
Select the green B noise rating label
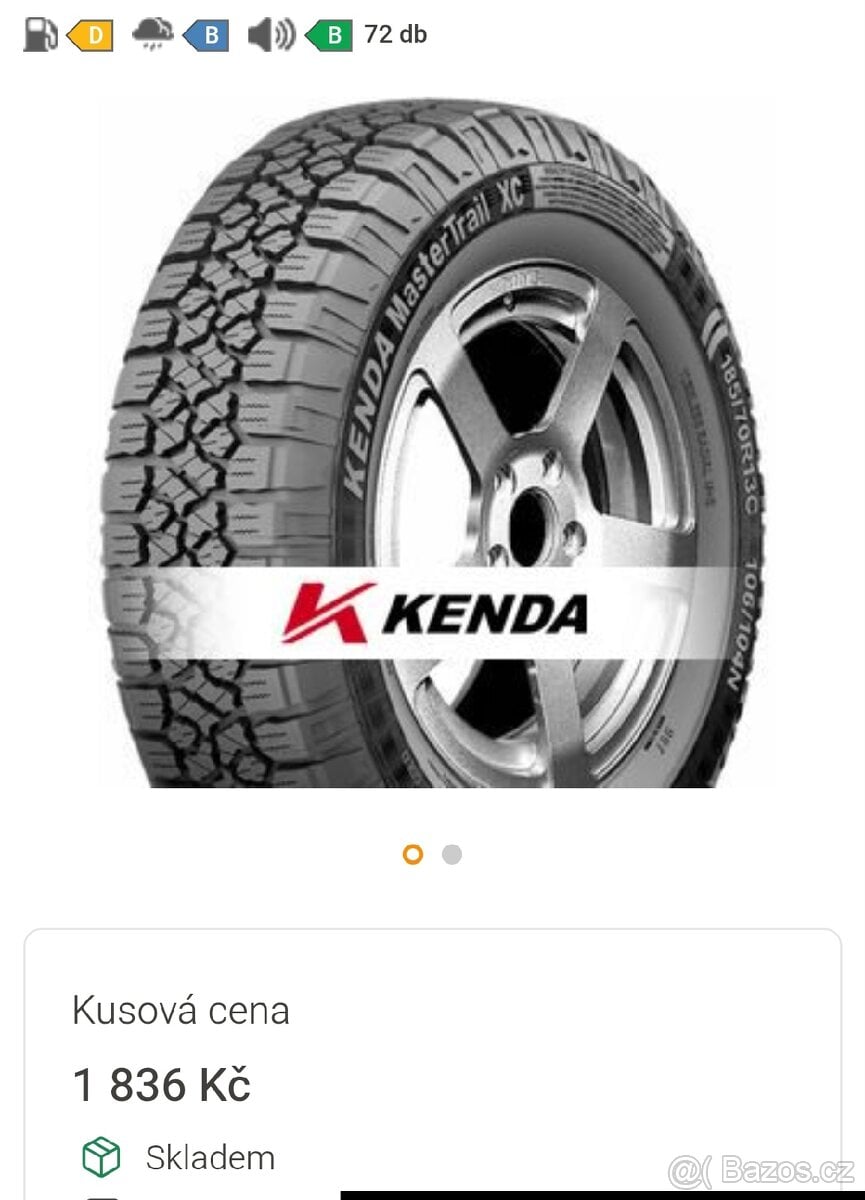[330, 33]
